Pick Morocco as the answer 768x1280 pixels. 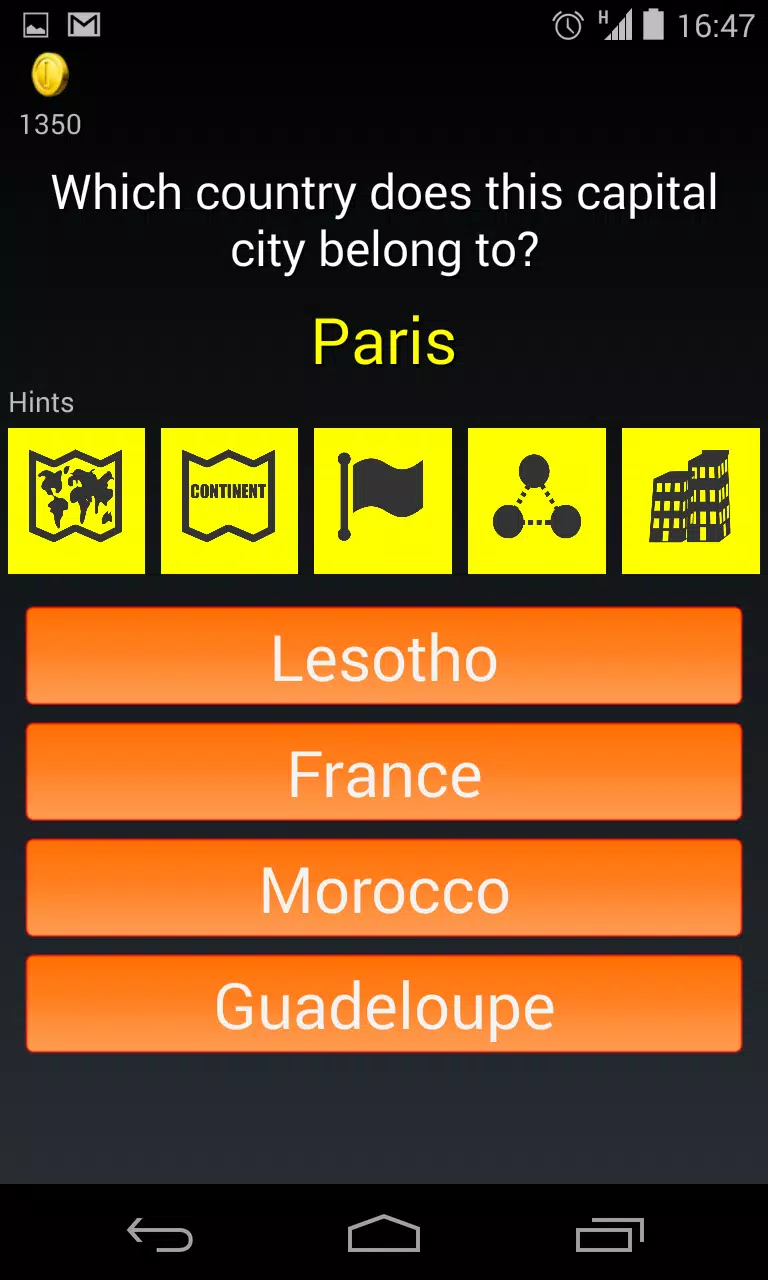tap(384, 888)
